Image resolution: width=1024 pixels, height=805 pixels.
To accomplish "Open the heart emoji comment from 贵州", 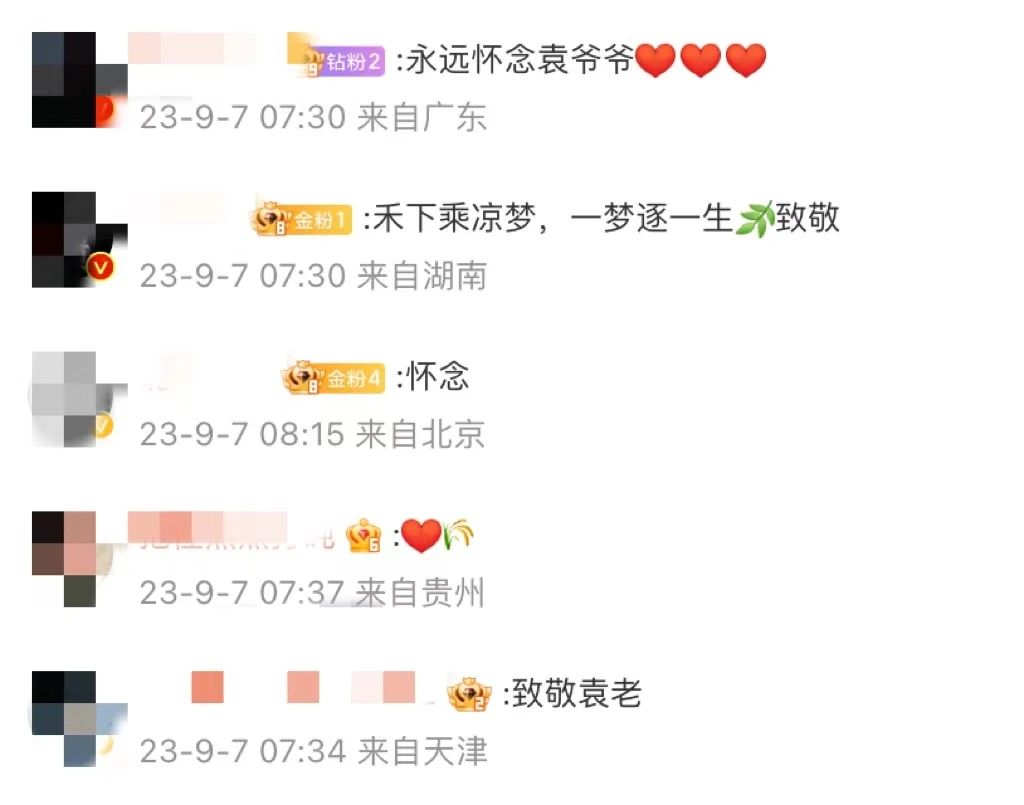I will tap(421, 537).
